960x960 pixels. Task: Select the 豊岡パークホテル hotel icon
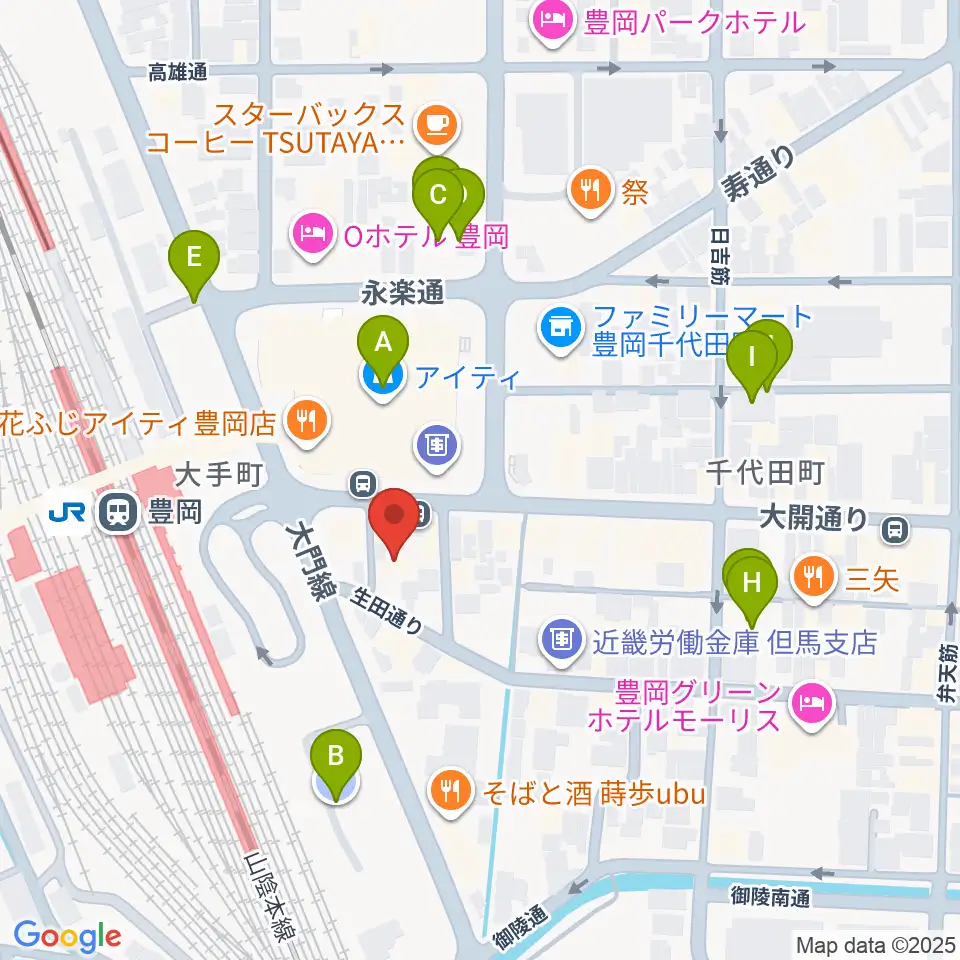click(551, 20)
